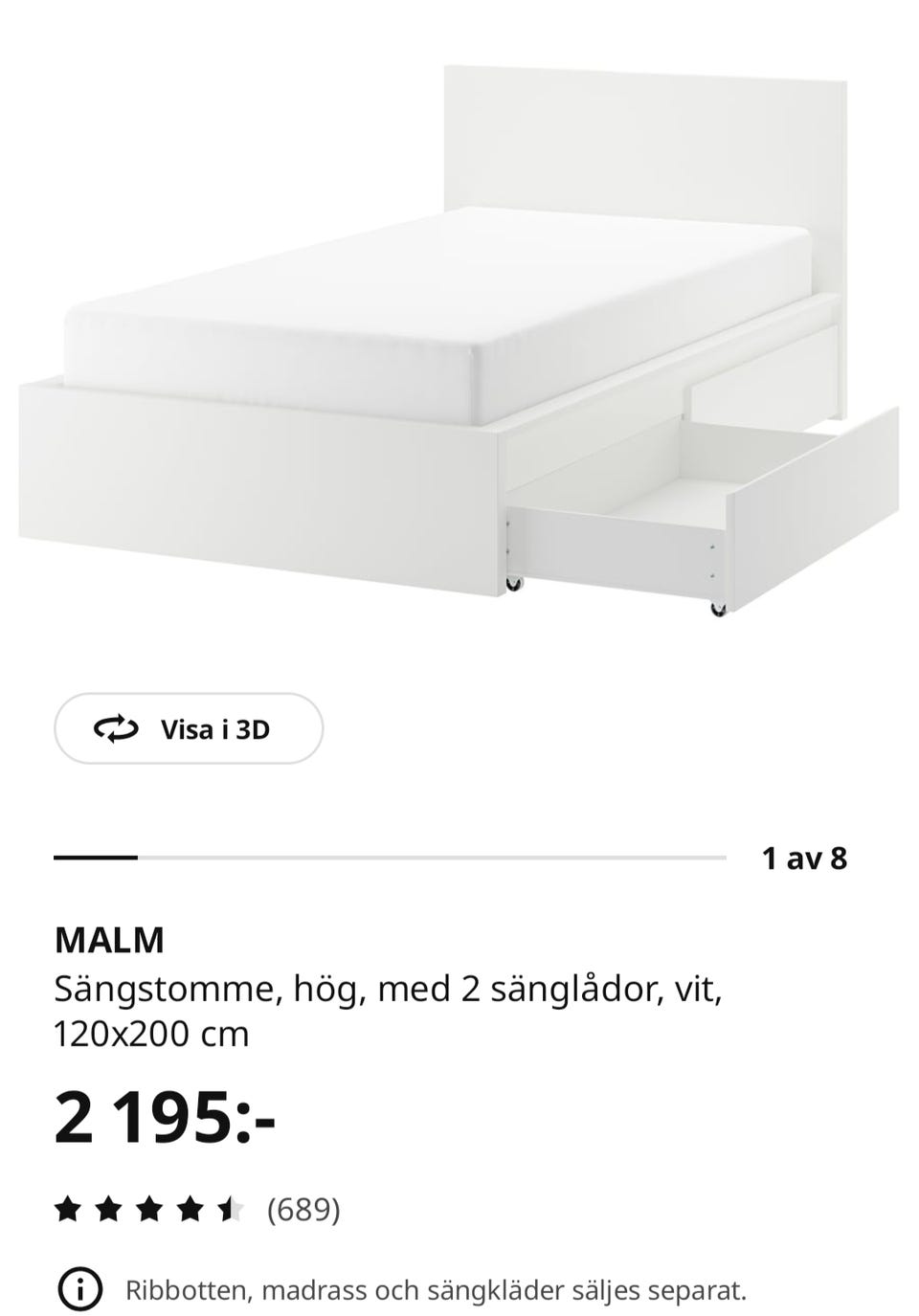
Task: Click the 3D rotation icon
Action: click(115, 728)
